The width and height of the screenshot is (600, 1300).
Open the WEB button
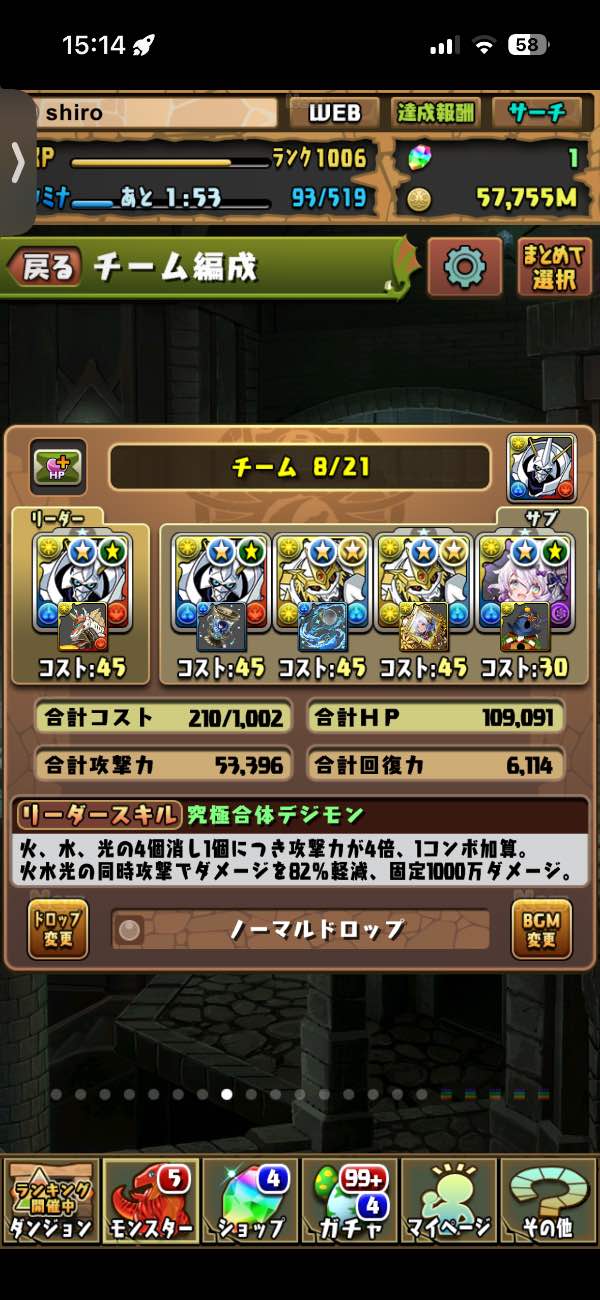(x=334, y=113)
